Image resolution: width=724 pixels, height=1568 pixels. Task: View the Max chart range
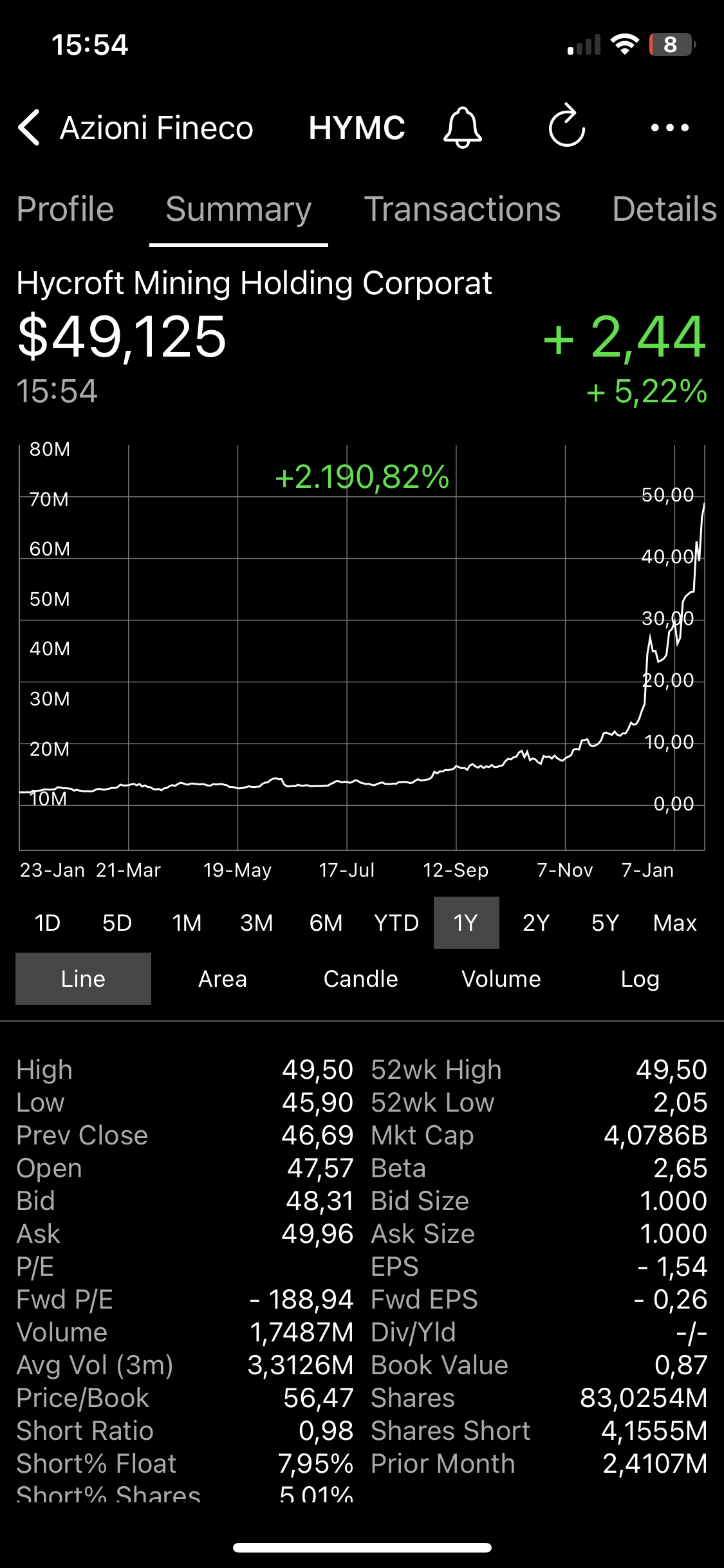tap(674, 923)
